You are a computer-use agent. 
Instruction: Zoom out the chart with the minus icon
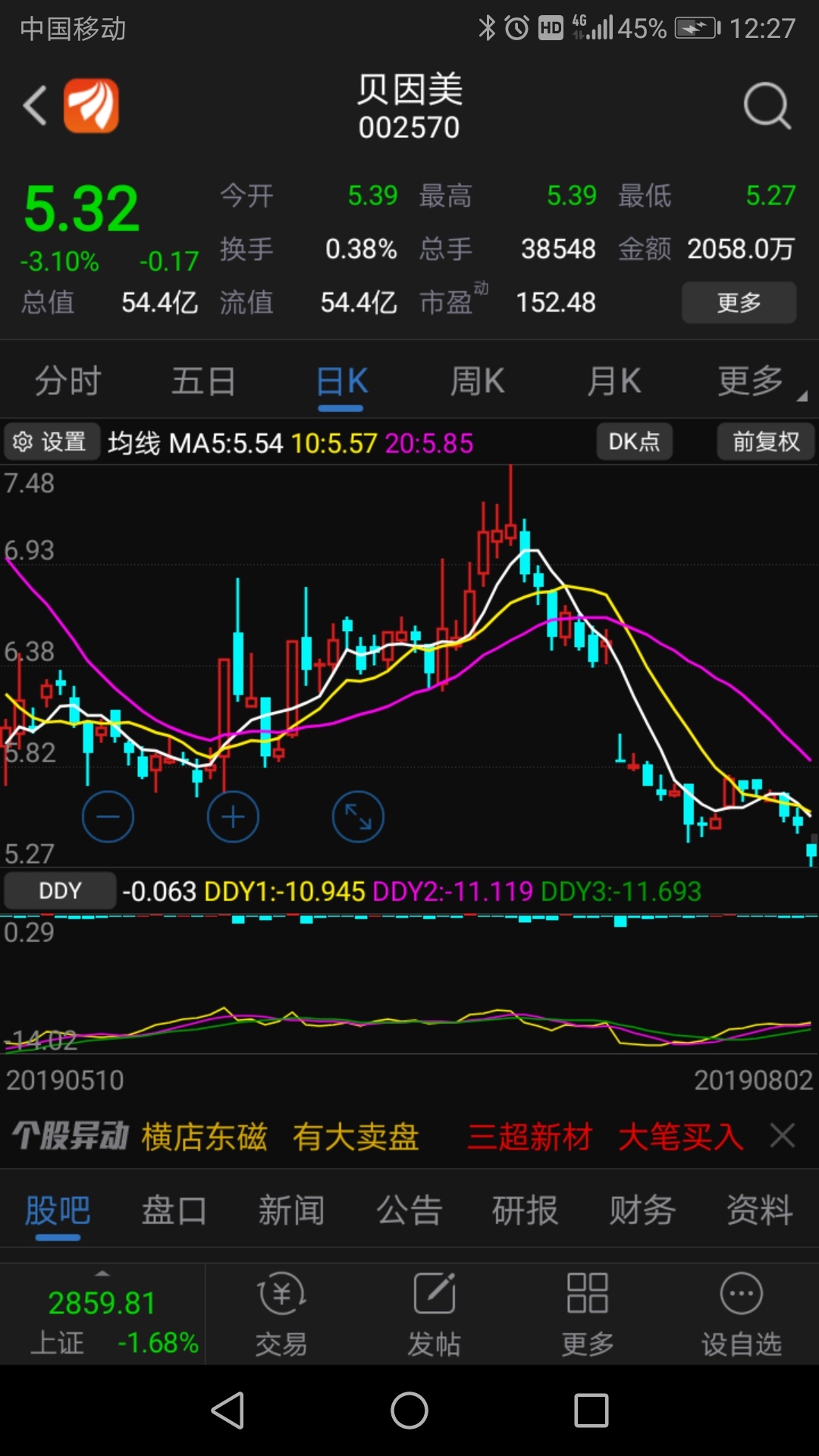coord(108,816)
